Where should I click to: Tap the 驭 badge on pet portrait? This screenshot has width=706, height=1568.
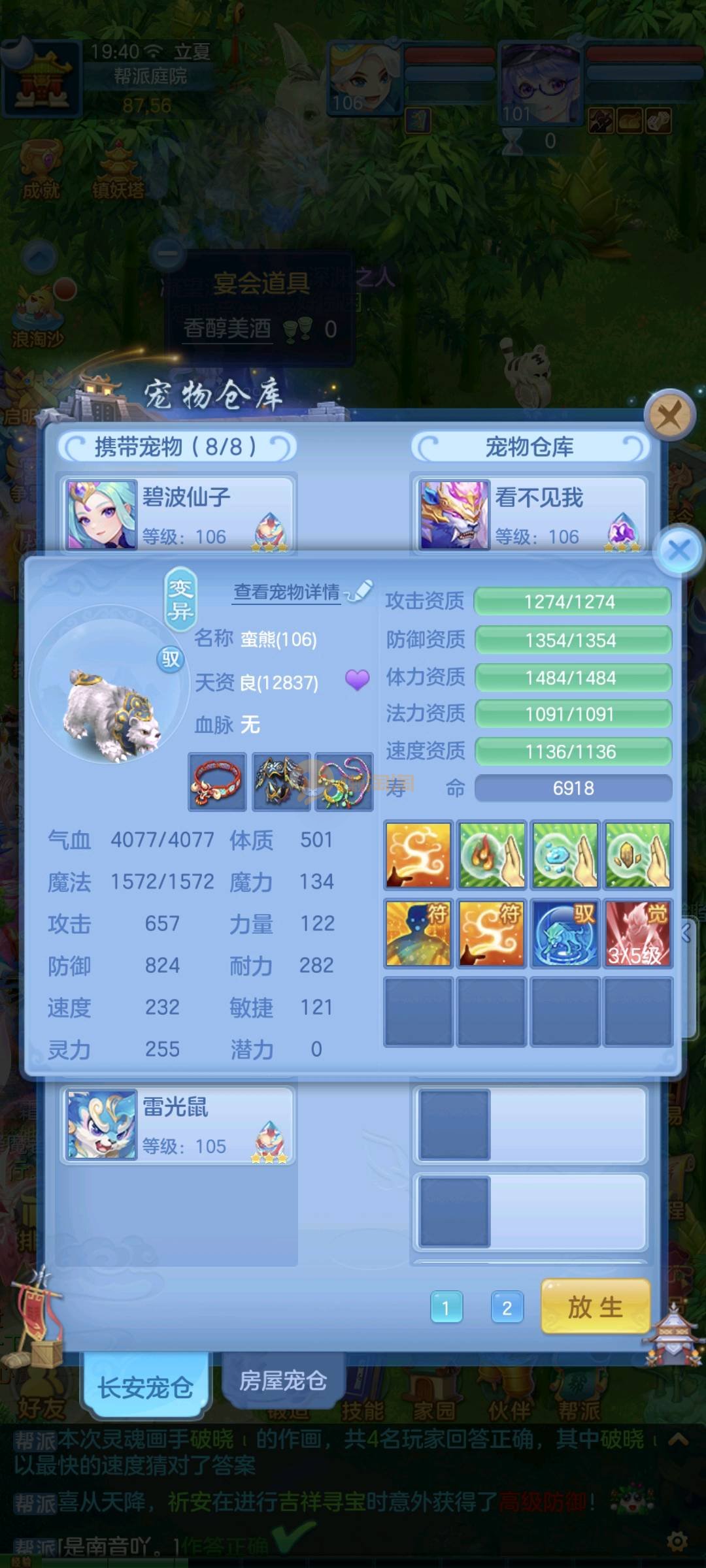coord(171,659)
